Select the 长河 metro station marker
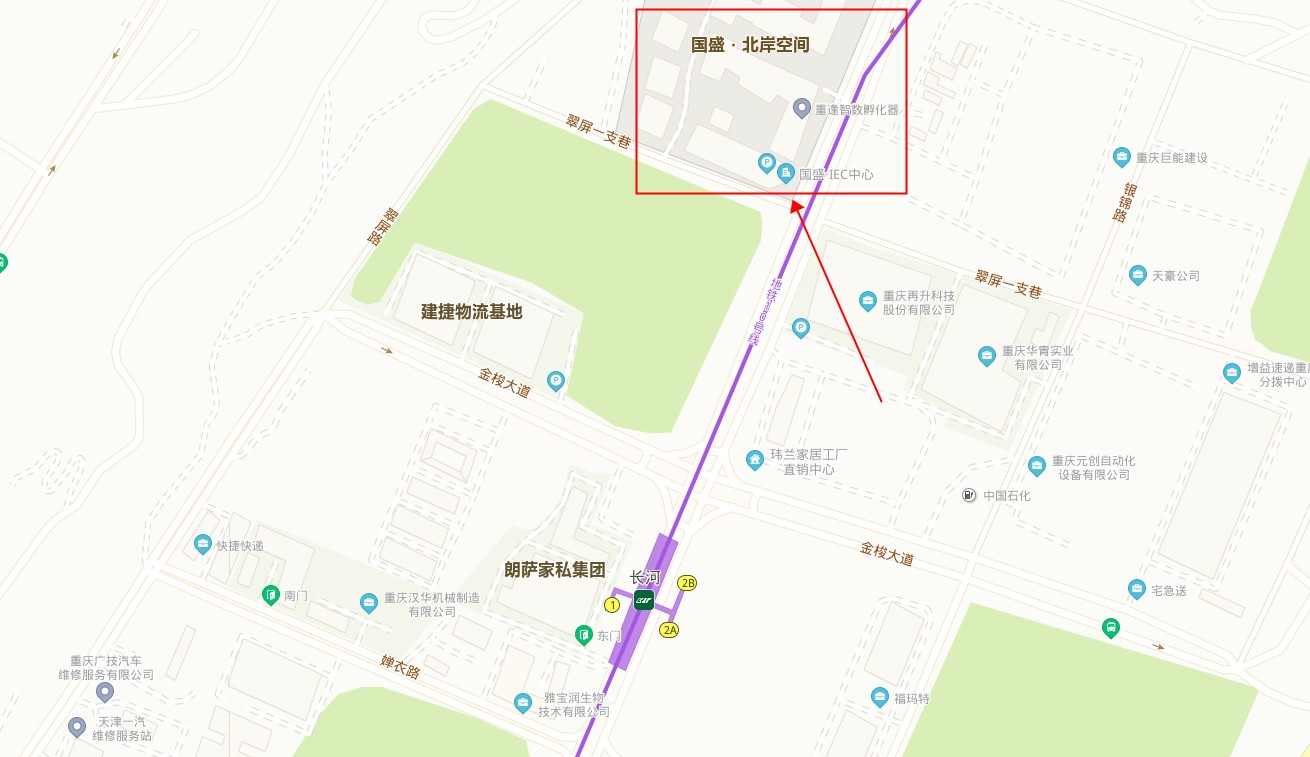 pos(643,600)
